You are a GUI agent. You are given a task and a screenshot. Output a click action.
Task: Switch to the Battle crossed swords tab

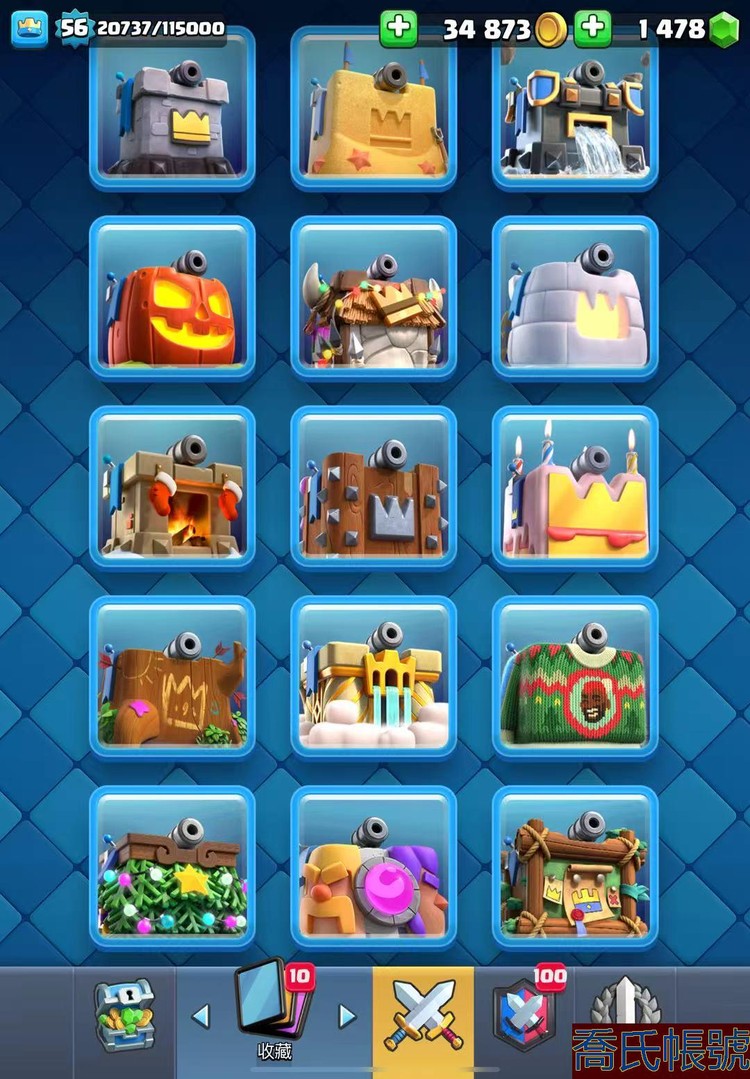[422, 1017]
